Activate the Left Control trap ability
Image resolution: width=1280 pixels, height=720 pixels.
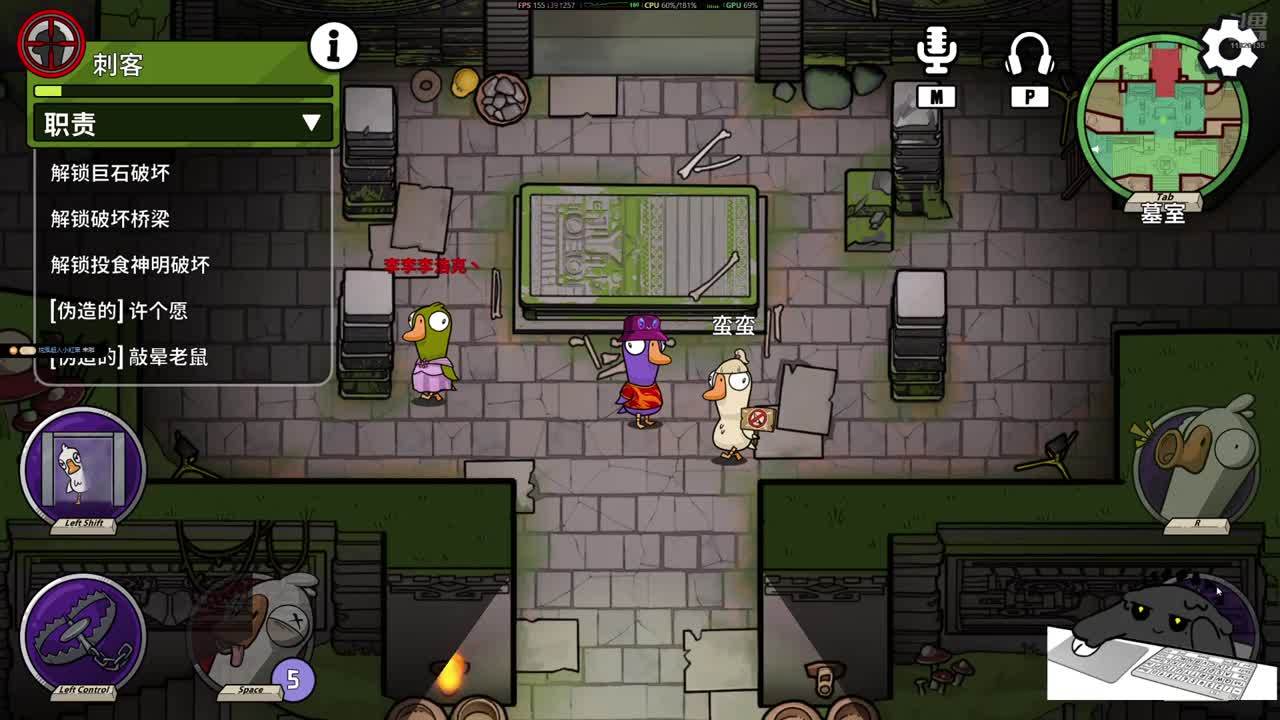click(x=83, y=636)
